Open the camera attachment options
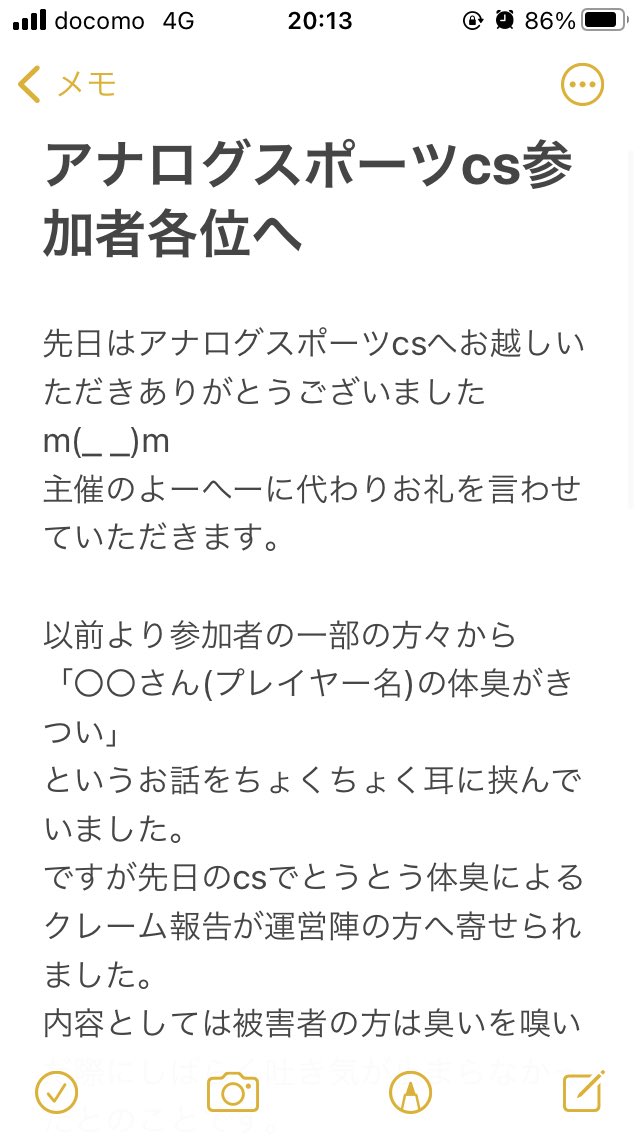 (x=232, y=1090)
